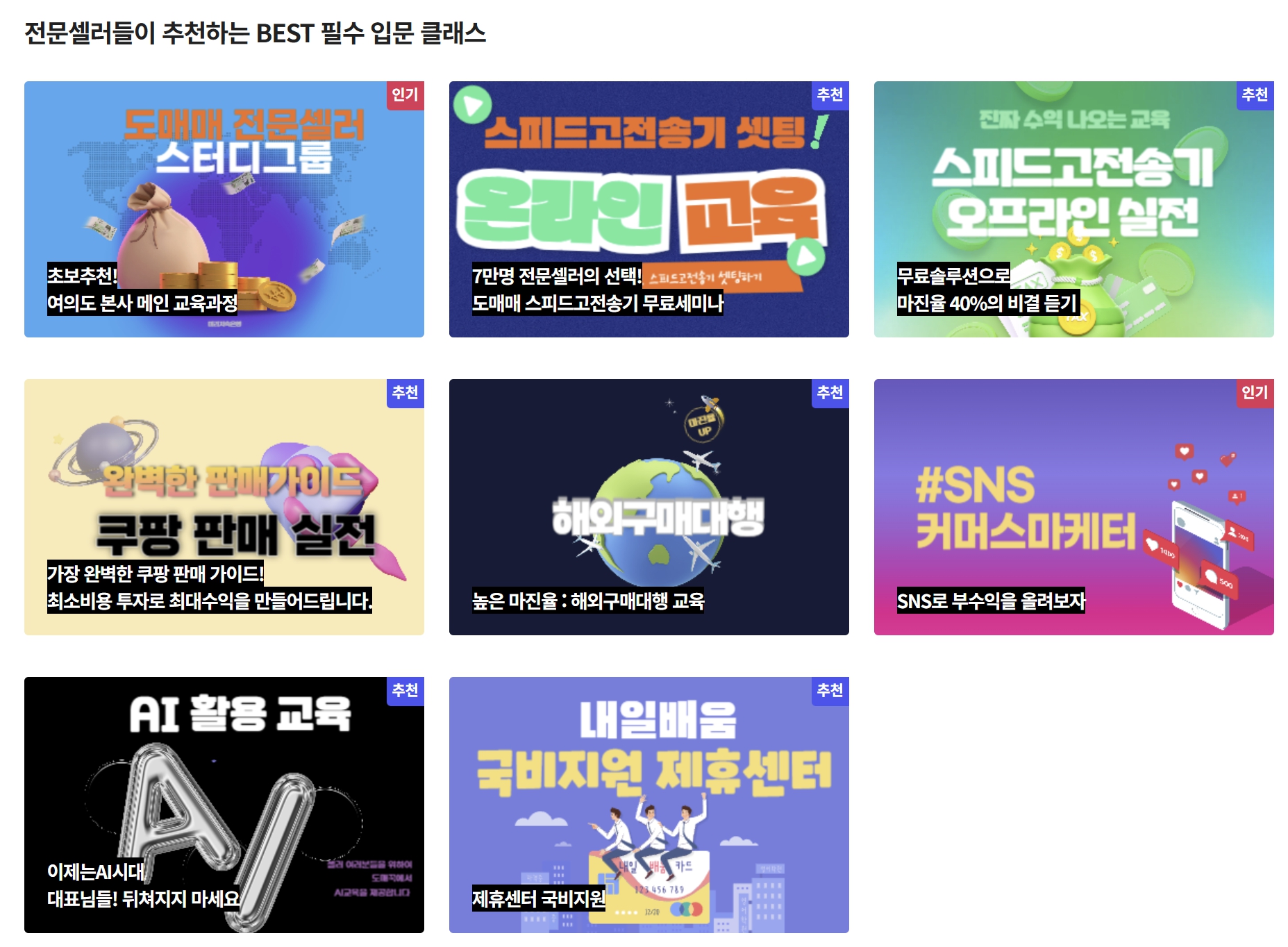Open the #SNS 커머스마케터 class card
Screen dimensions: 1288x947
tap(1073, 507)
